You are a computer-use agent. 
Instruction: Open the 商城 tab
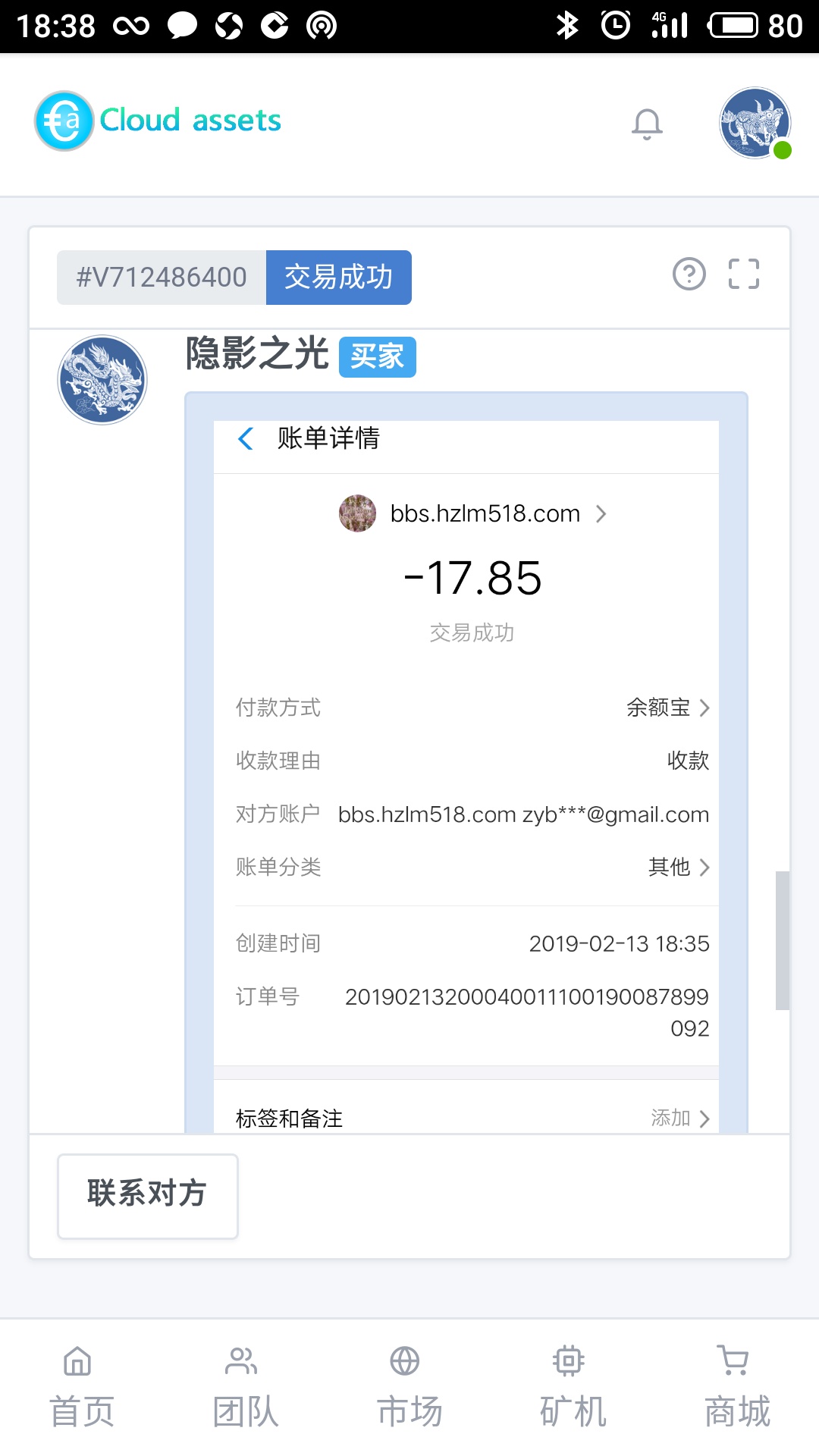tap(736, 1386)
